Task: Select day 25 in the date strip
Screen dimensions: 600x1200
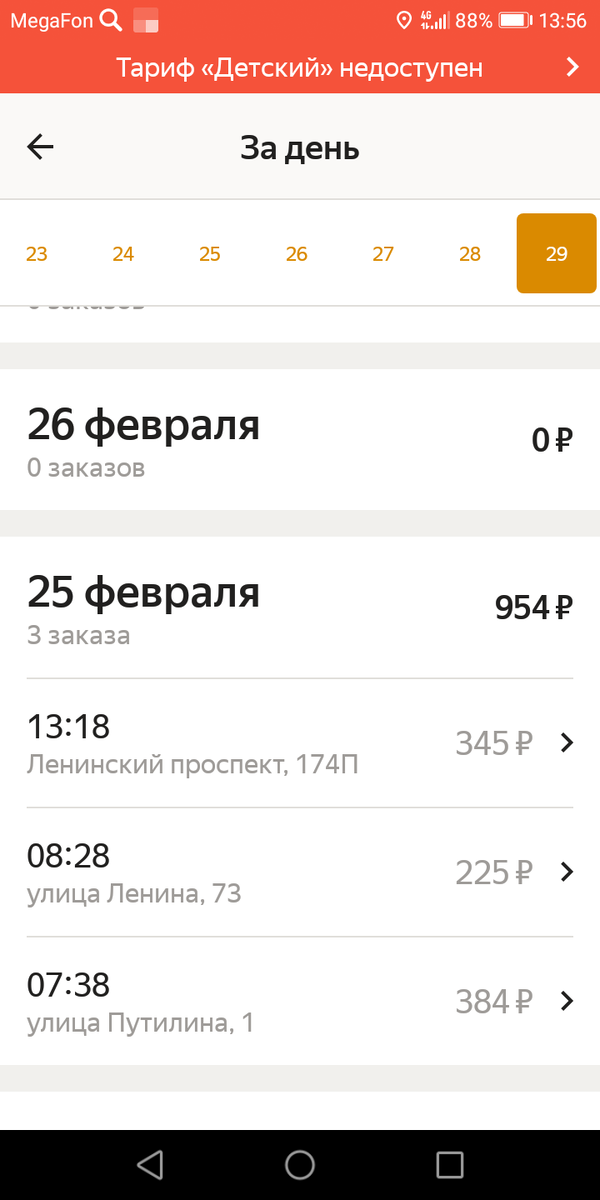Action: coord(210,254)
